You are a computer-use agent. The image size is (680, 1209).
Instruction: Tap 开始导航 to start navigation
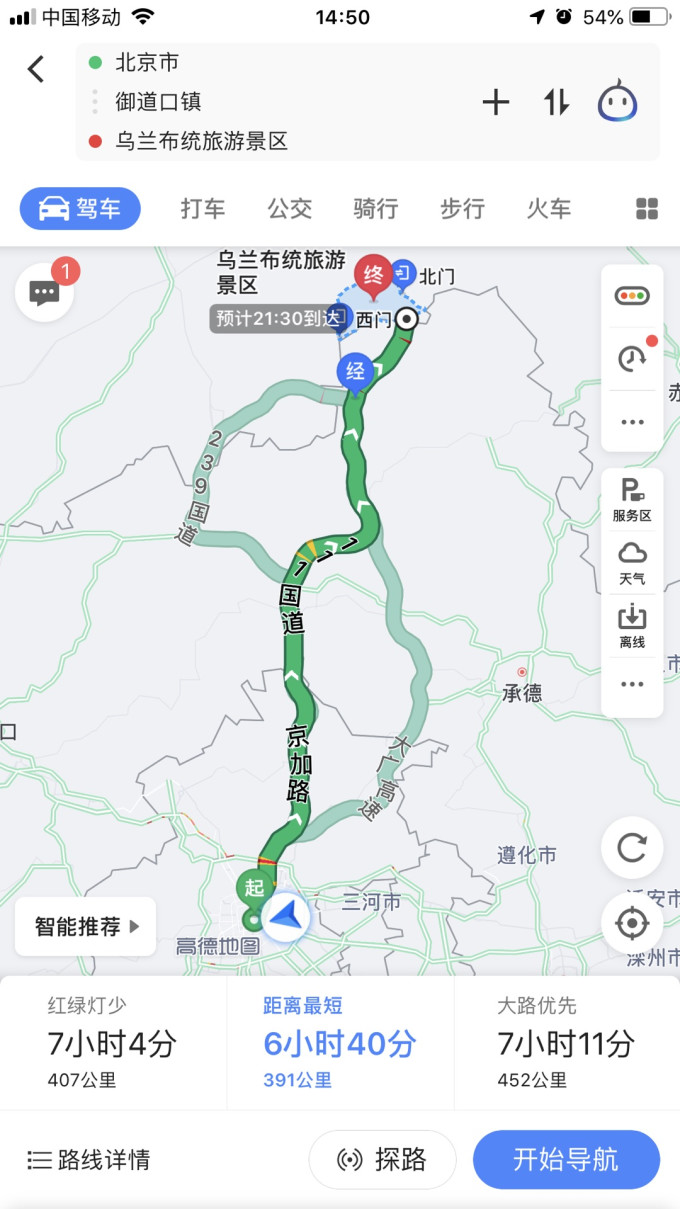pyautogui.click(x=566, y=1159)
